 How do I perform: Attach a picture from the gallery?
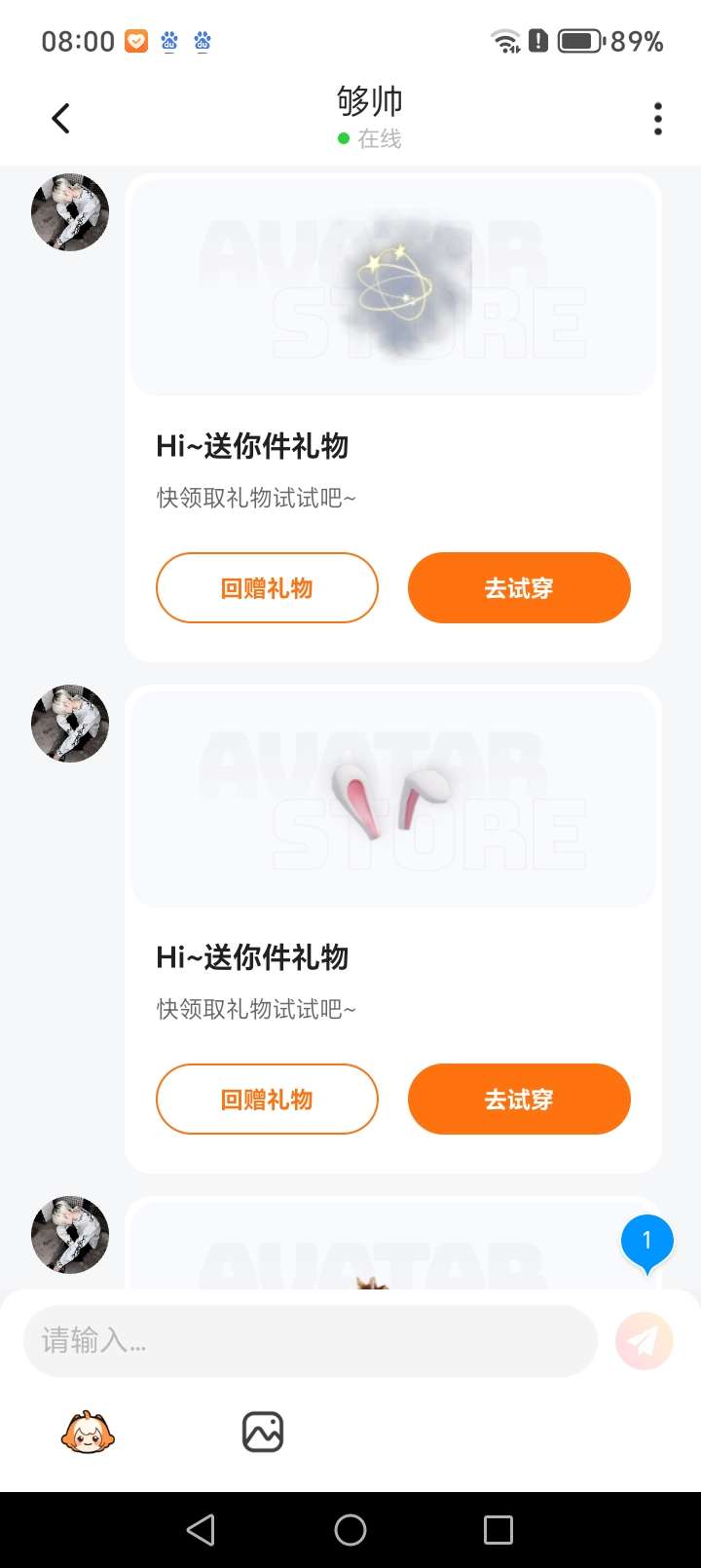[x=262, y=1432]
